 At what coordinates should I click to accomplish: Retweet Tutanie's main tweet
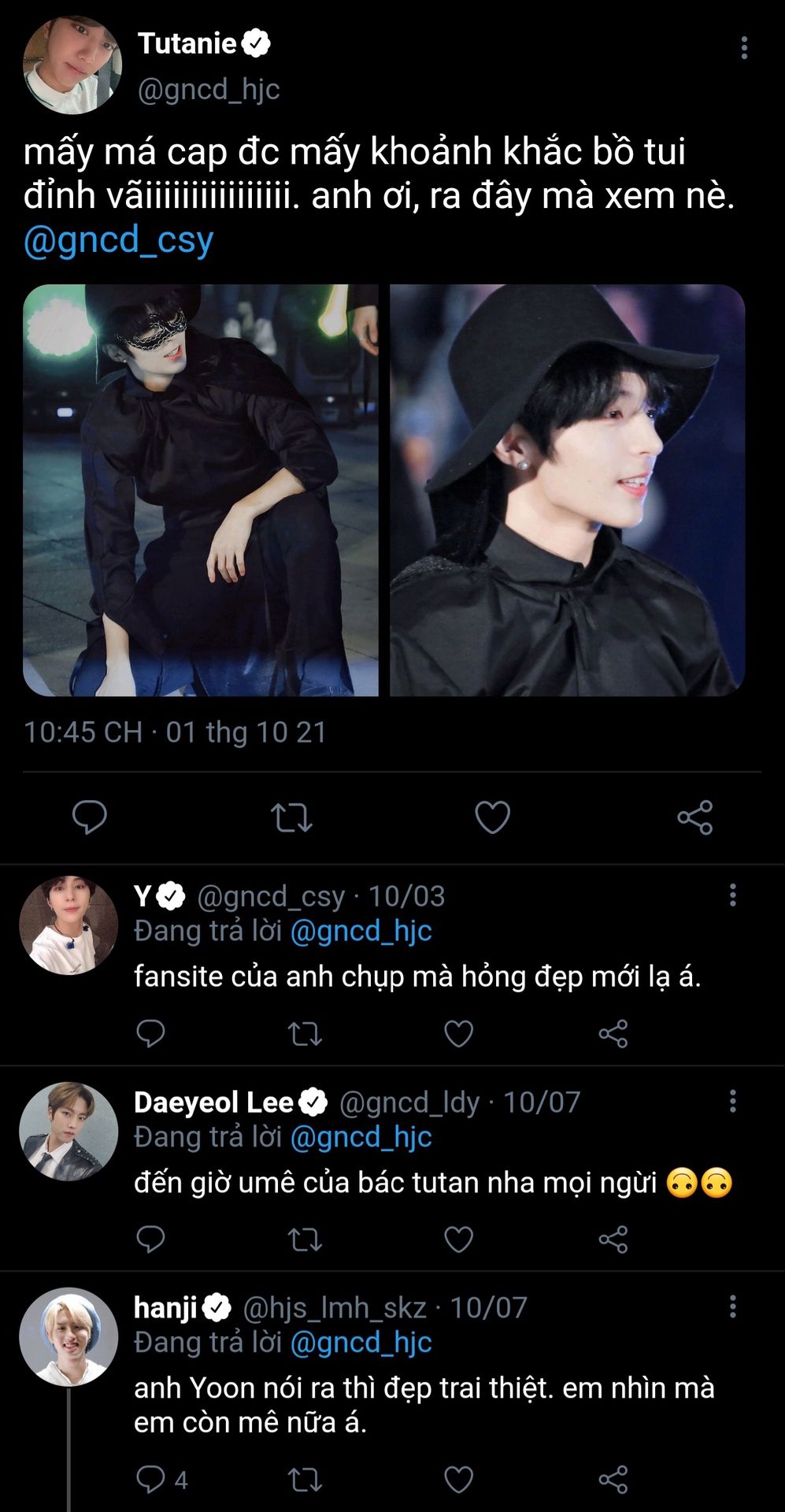coord(291,817)
